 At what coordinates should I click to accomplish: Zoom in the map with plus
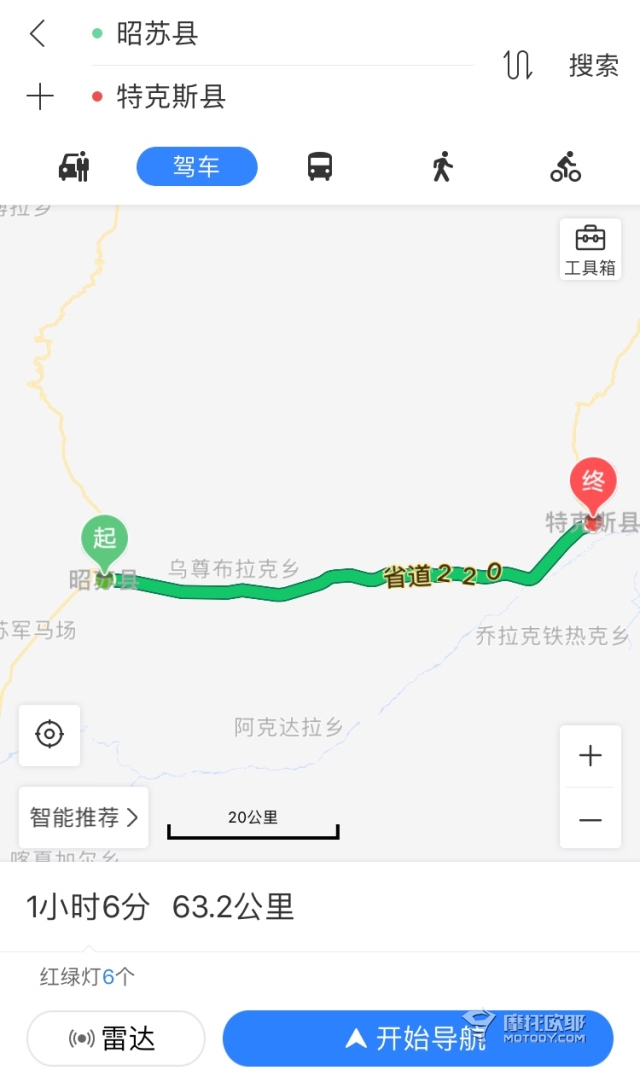590,756
